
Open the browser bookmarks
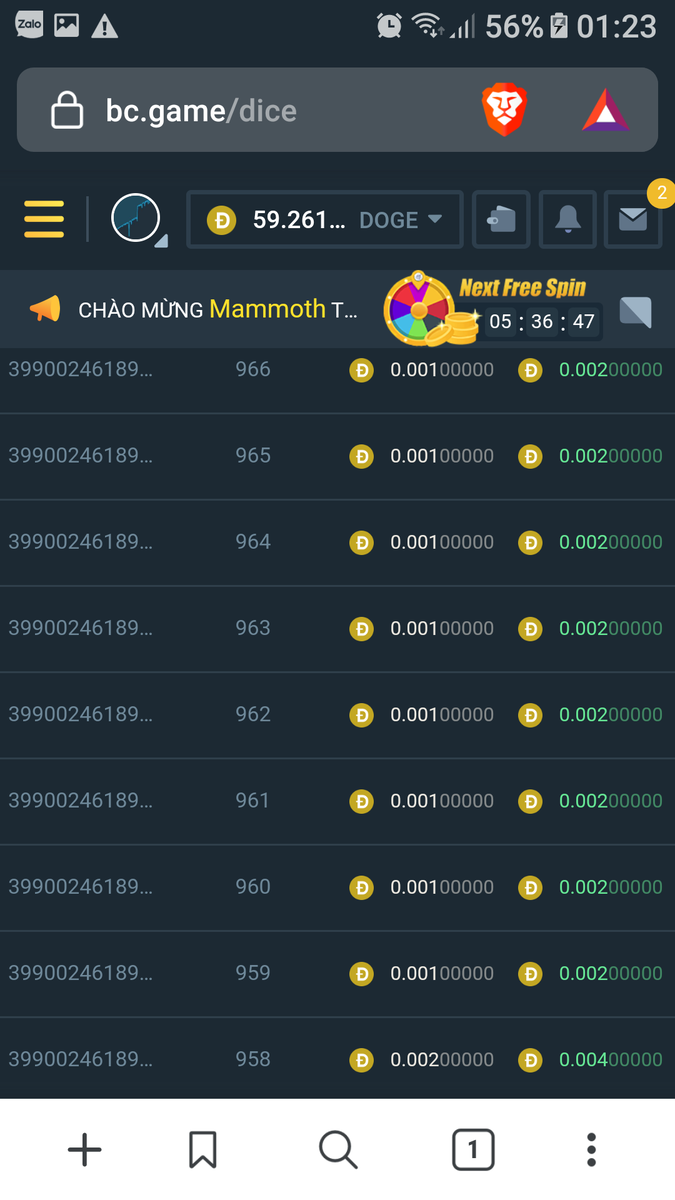pyautogui.click(x=203, y=1150)
